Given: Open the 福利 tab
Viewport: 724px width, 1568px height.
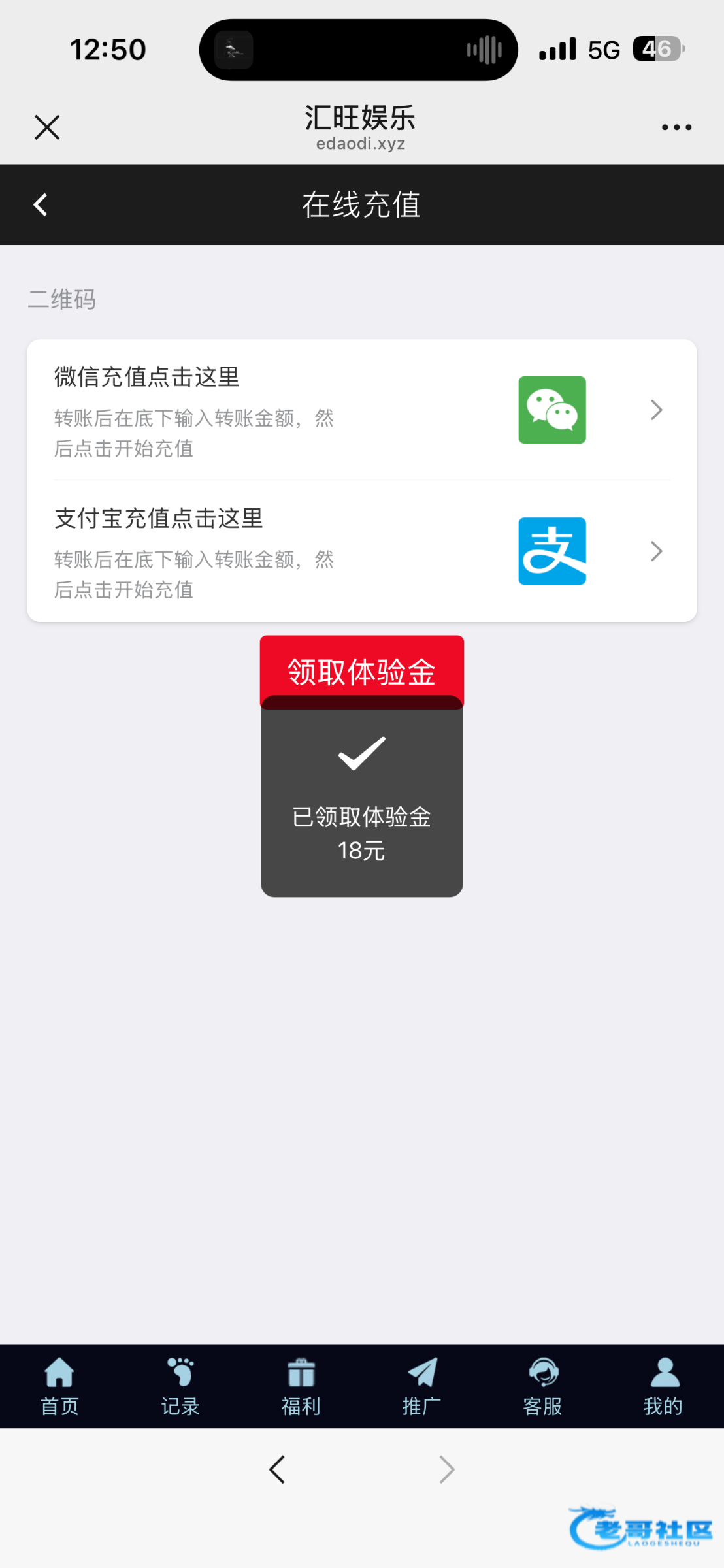Looking at the screenshot, I should pyautogui.click(x=301, y=1386).
